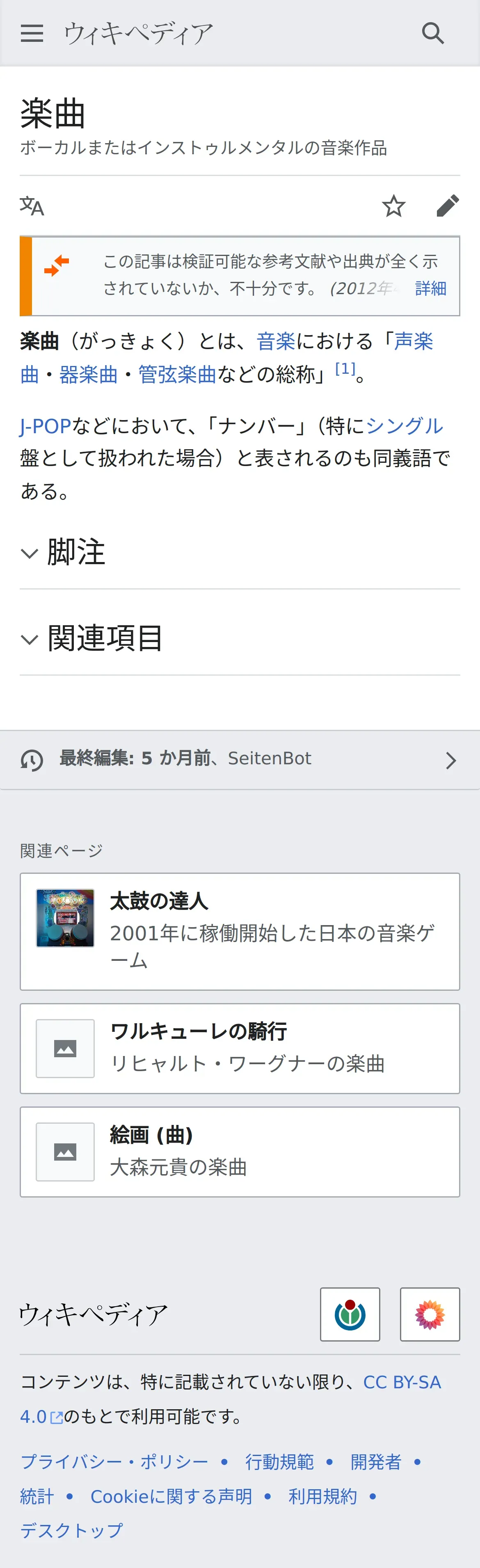Follow the 音楽 link
Viewport: 480px width, 1568px height.
tap(276, 341)
